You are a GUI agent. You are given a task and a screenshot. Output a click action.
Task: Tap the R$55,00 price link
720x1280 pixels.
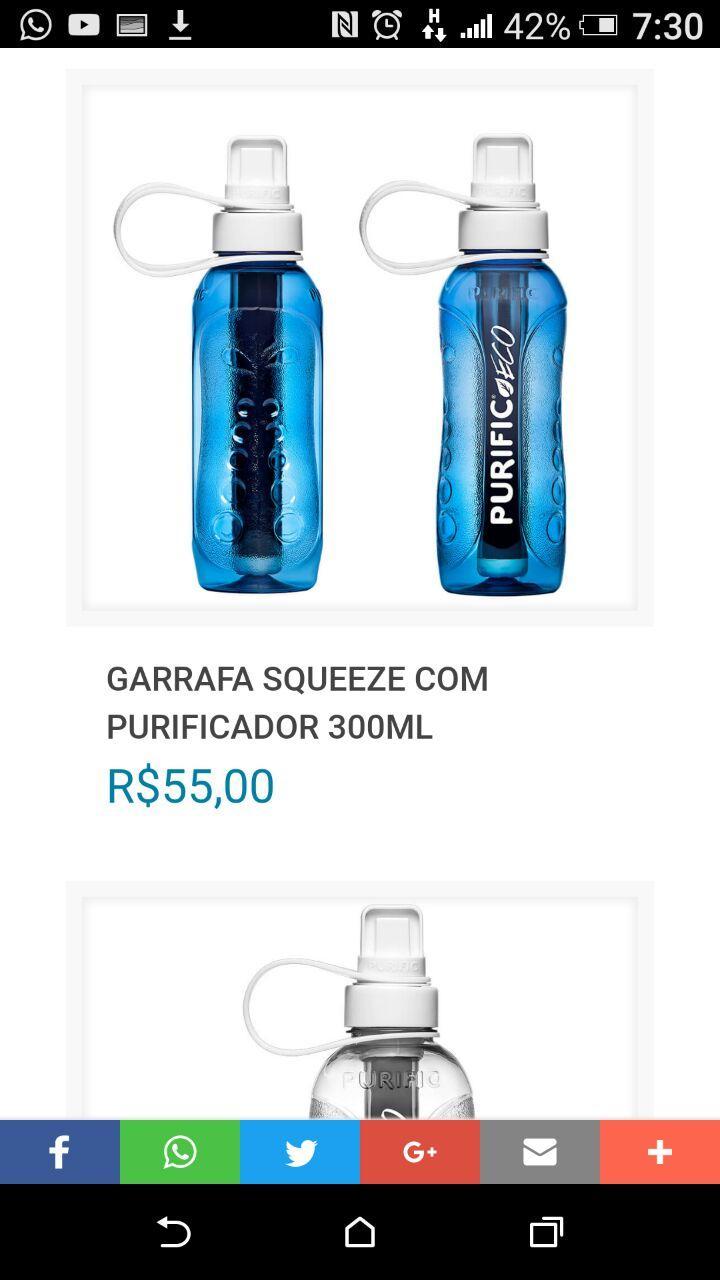[191, 786]
